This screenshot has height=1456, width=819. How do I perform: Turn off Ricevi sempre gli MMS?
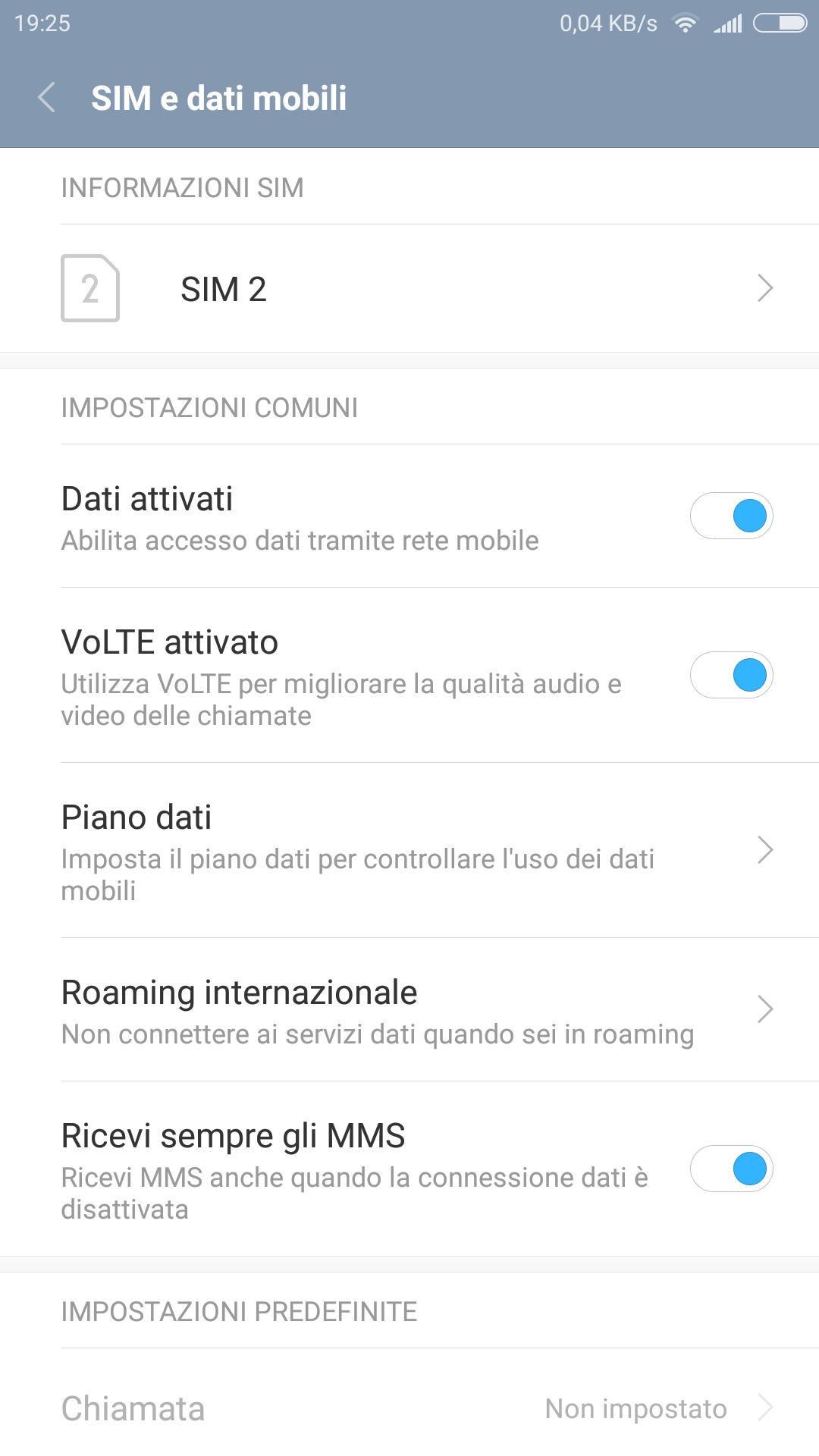731,1169
